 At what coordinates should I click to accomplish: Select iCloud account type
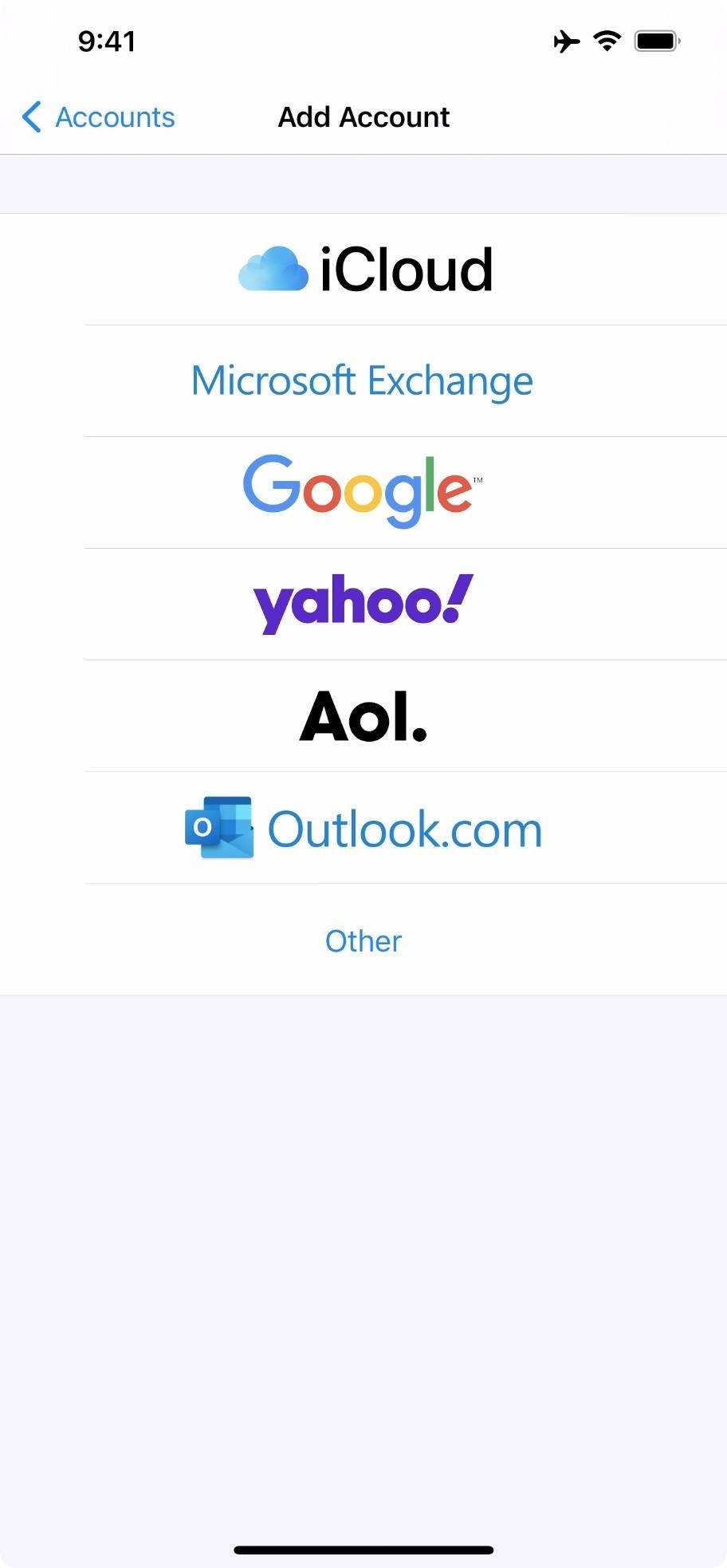click(364, 270)
